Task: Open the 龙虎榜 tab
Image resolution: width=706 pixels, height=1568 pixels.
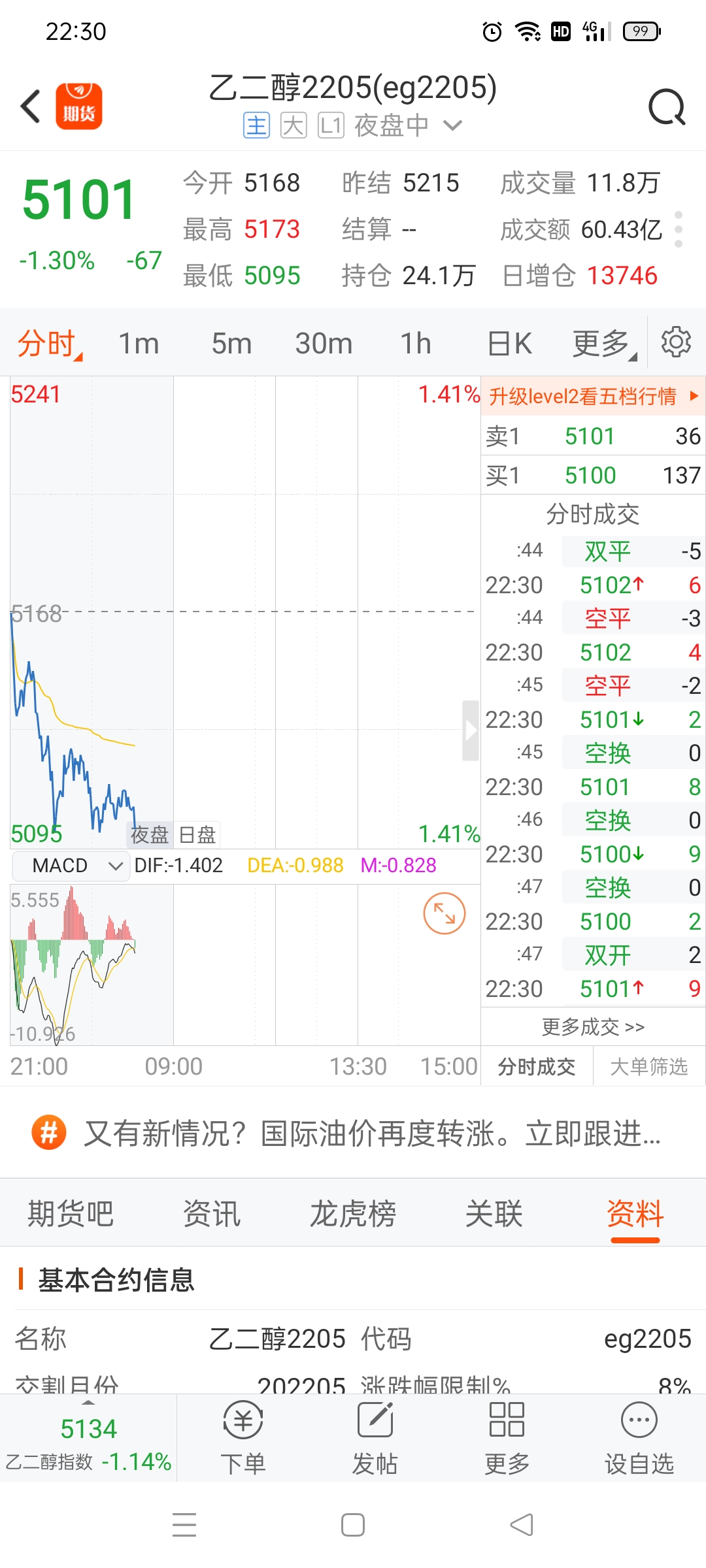Action: (353, 1214)
